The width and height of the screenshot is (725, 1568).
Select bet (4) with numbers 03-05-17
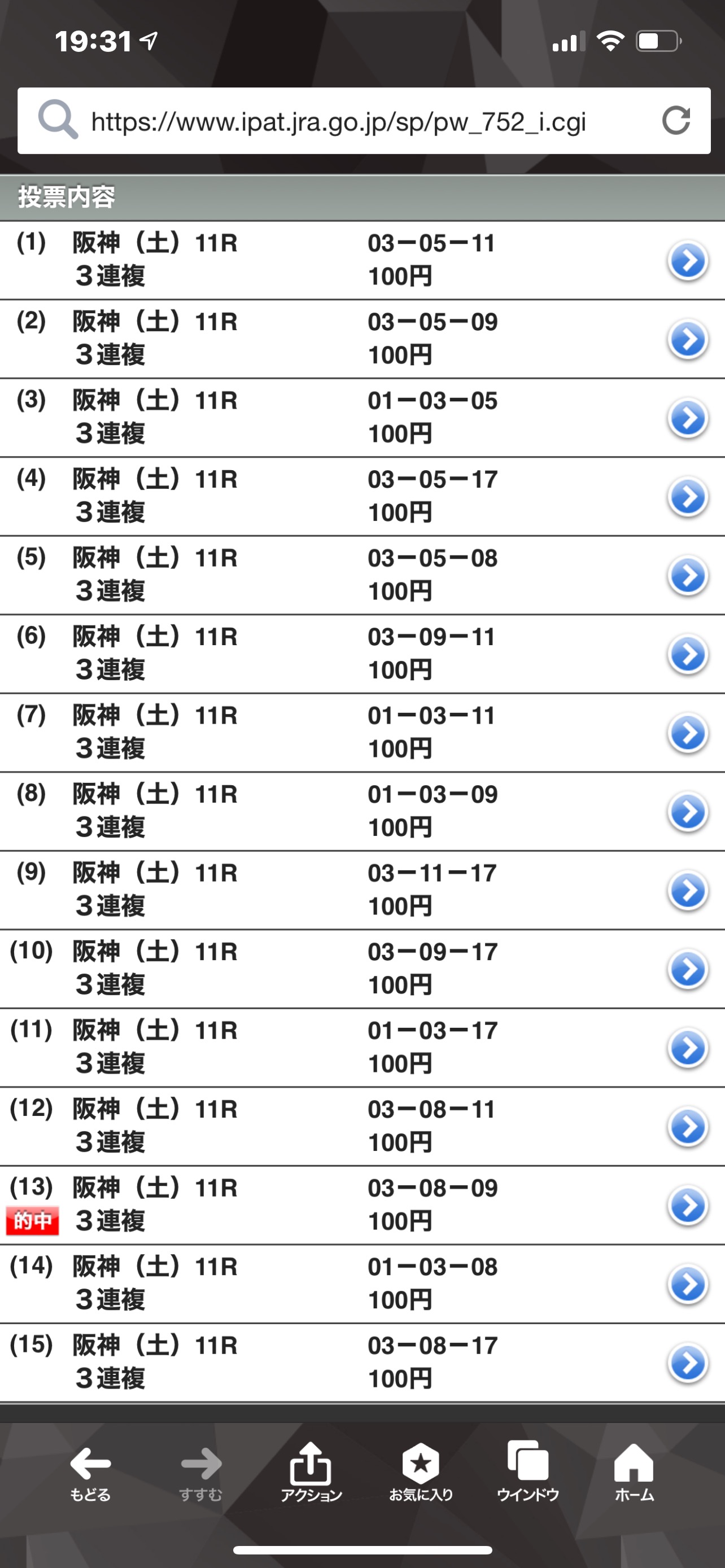(x=688, y=497)
